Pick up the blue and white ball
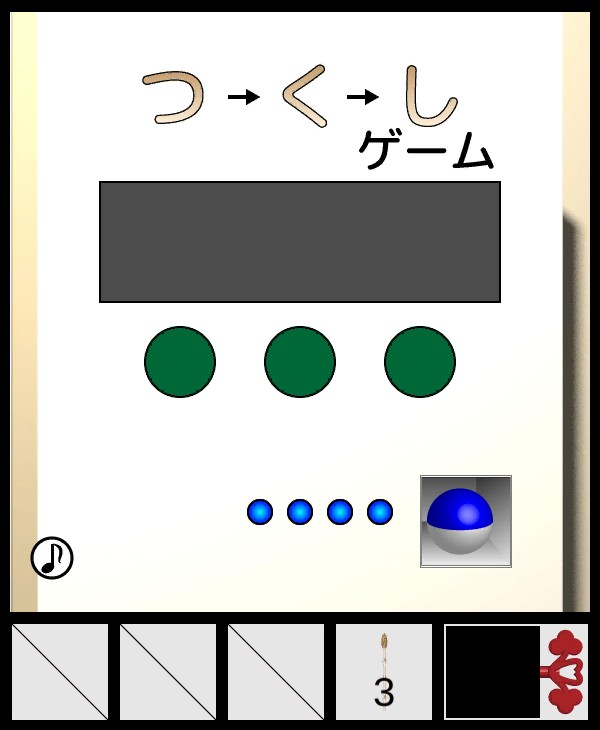 [466, 521]
